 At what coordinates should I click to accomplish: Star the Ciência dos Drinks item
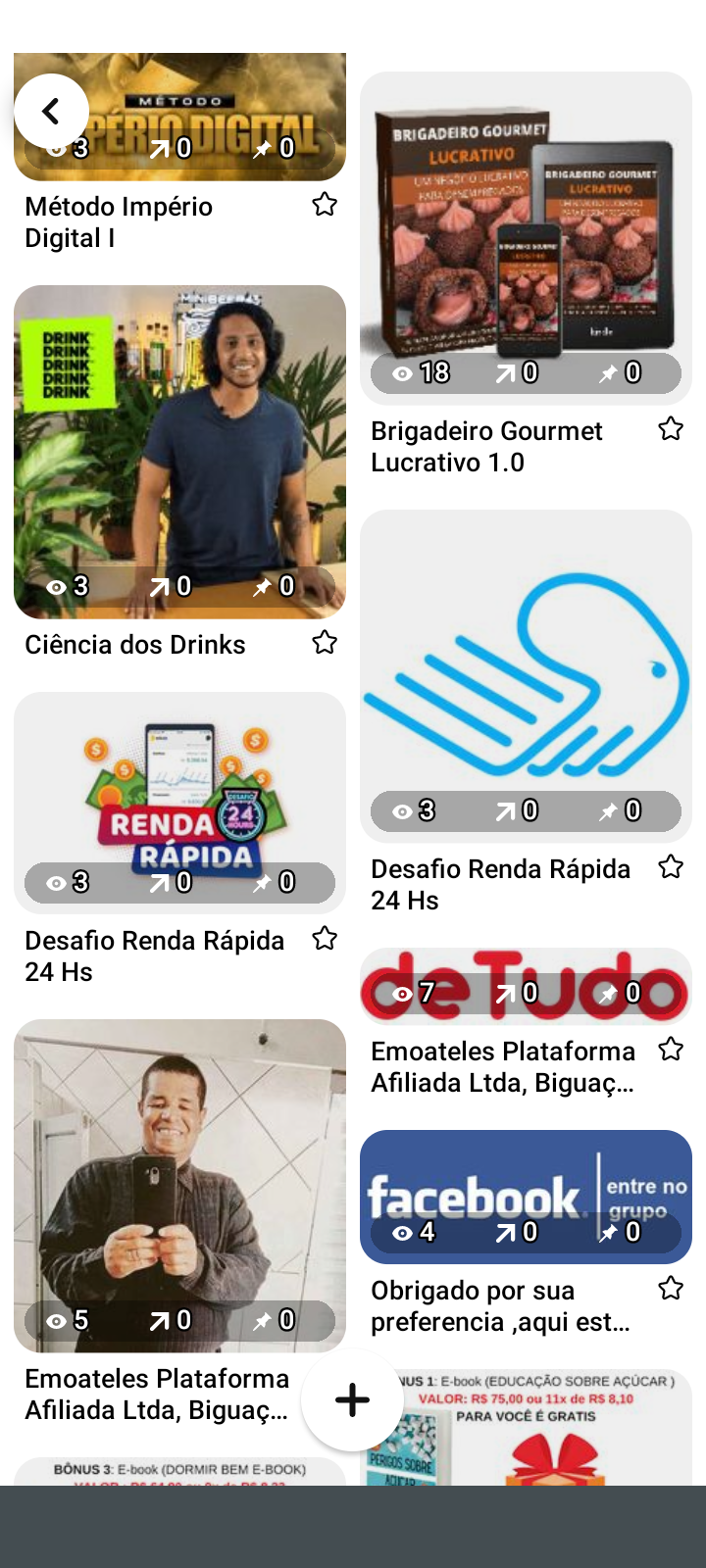coord(325,643)
